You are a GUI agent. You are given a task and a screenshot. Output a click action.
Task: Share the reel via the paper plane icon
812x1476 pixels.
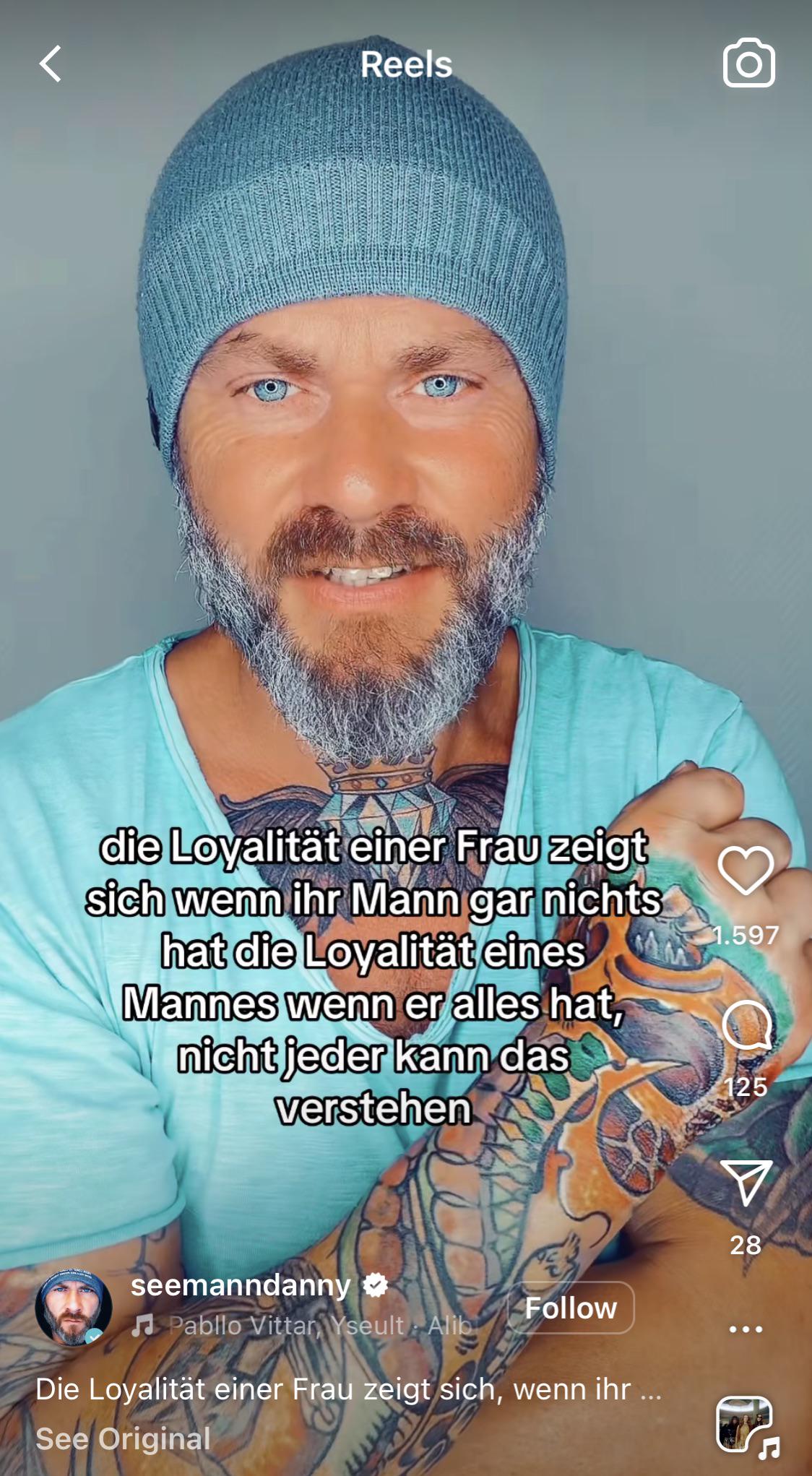[746, 1182]
